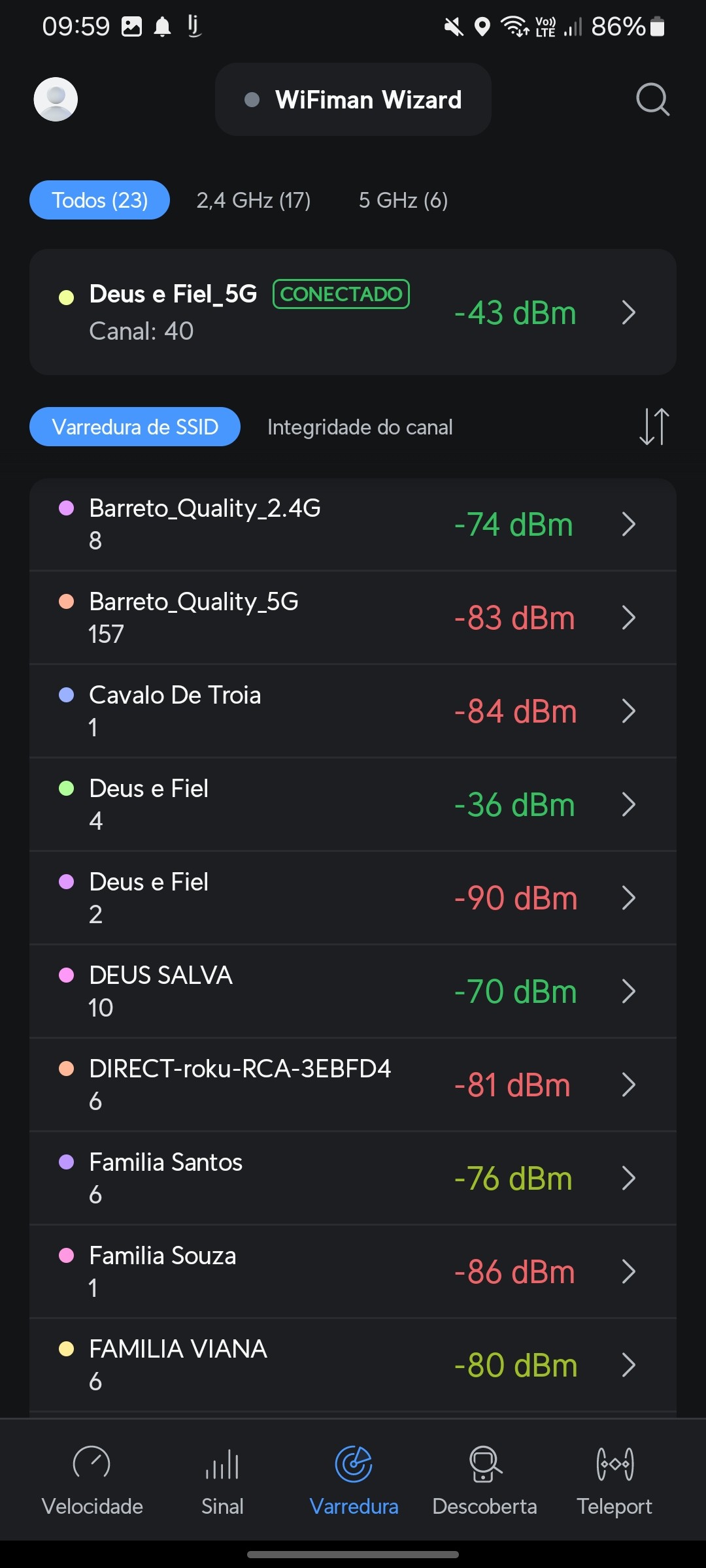
Task: View Cavalo De Troia network details
Action: (353, 711)
